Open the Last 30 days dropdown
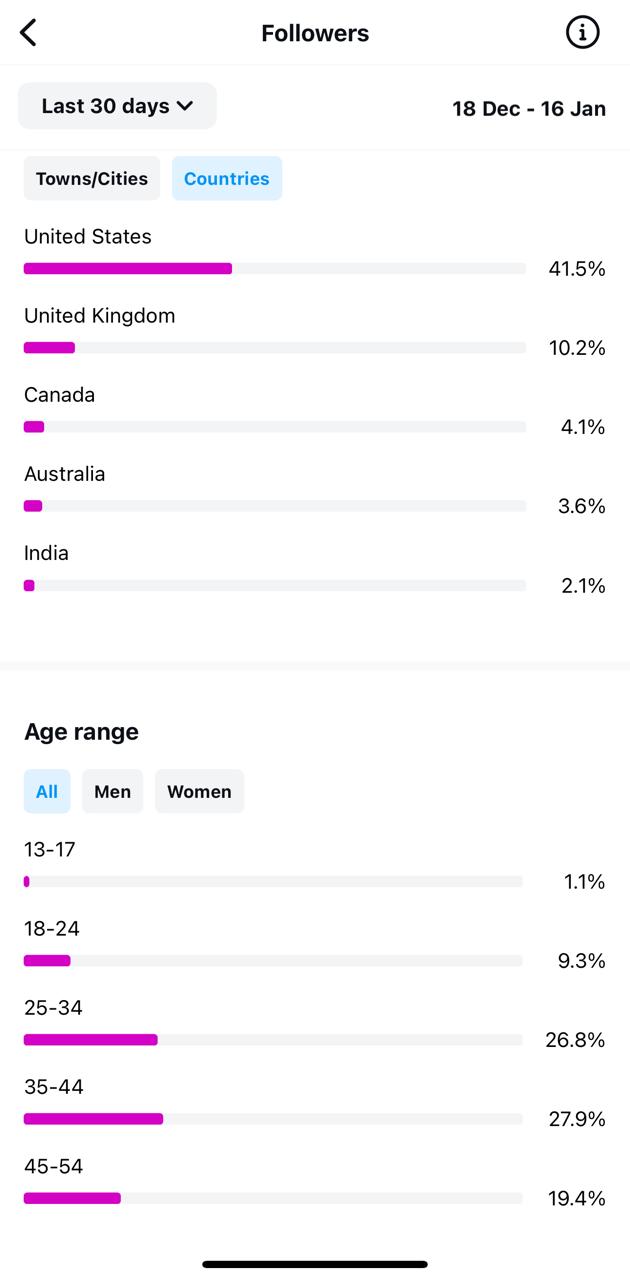Screen dimensions: 630x1280 coord(117,106)
